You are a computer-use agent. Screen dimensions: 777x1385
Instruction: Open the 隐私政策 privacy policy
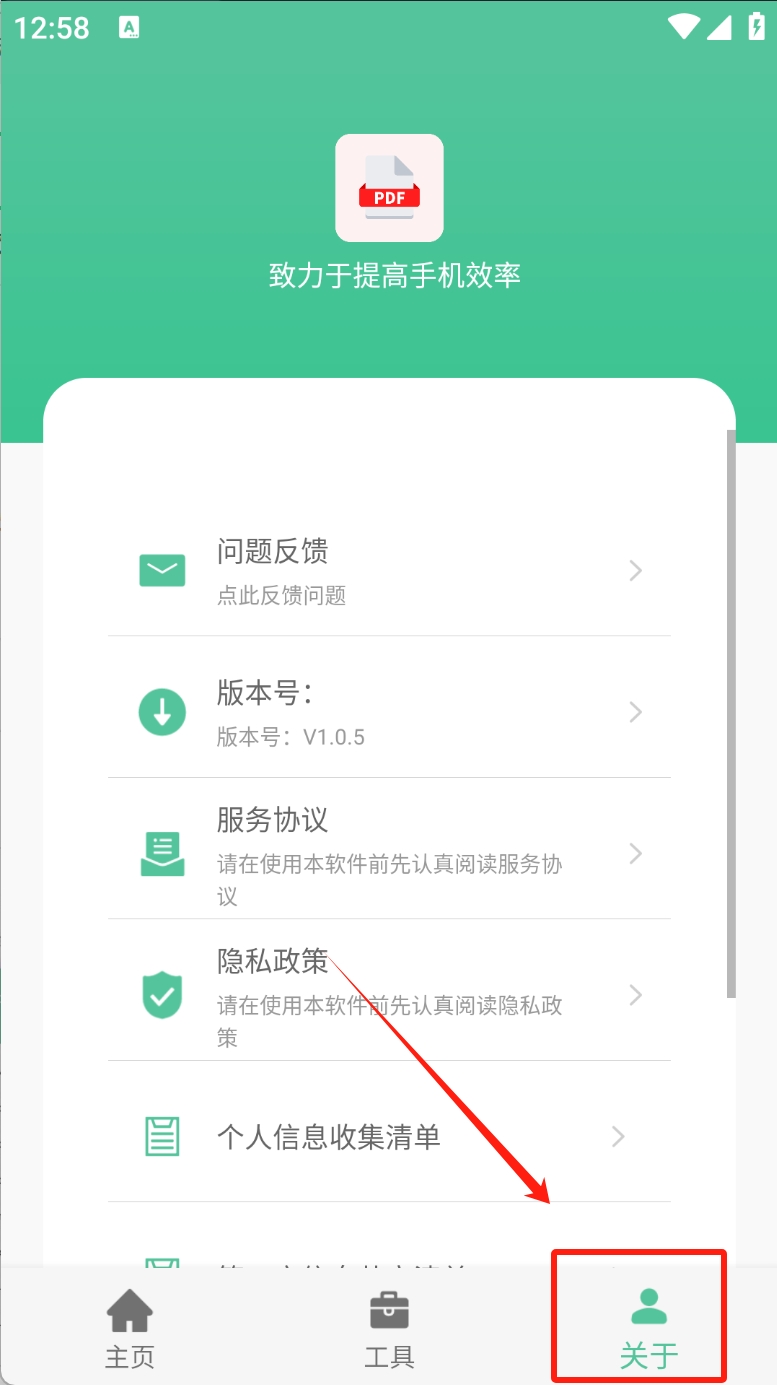(x=389, y=994)
